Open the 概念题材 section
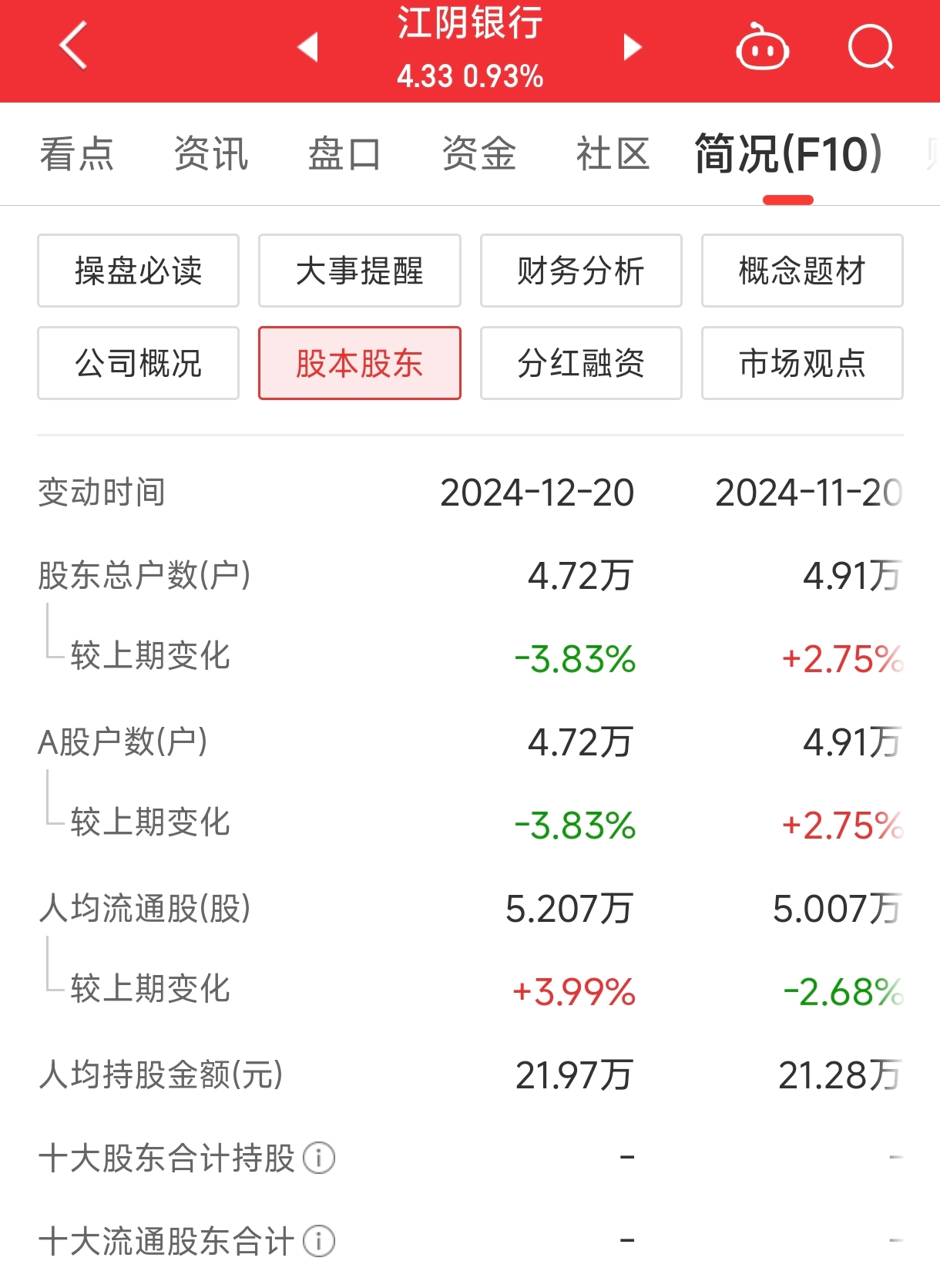The image size is (940, 1288). point(802,271)
